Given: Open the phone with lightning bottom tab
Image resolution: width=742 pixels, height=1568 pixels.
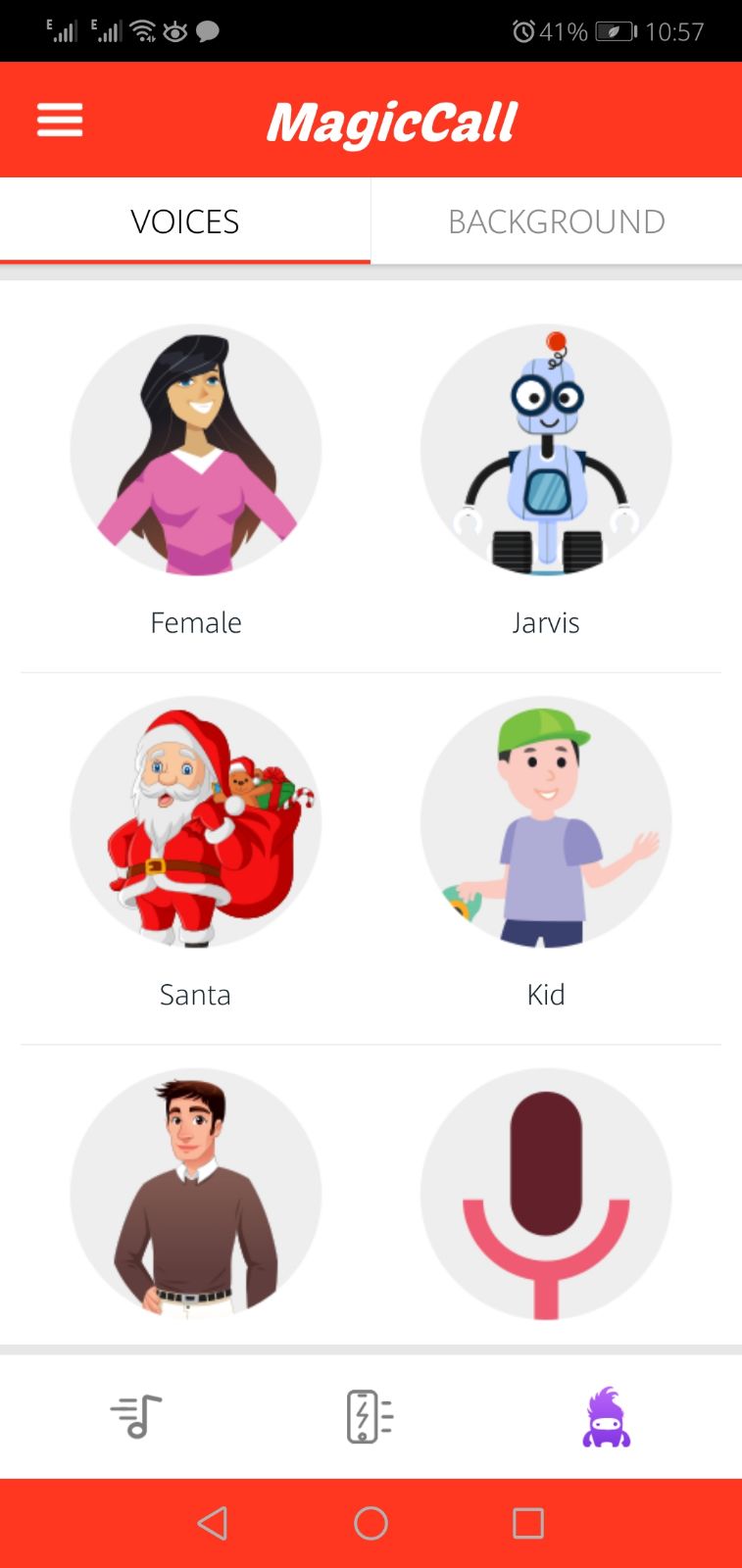Looking at the screenshot, I should (370, 1417).
